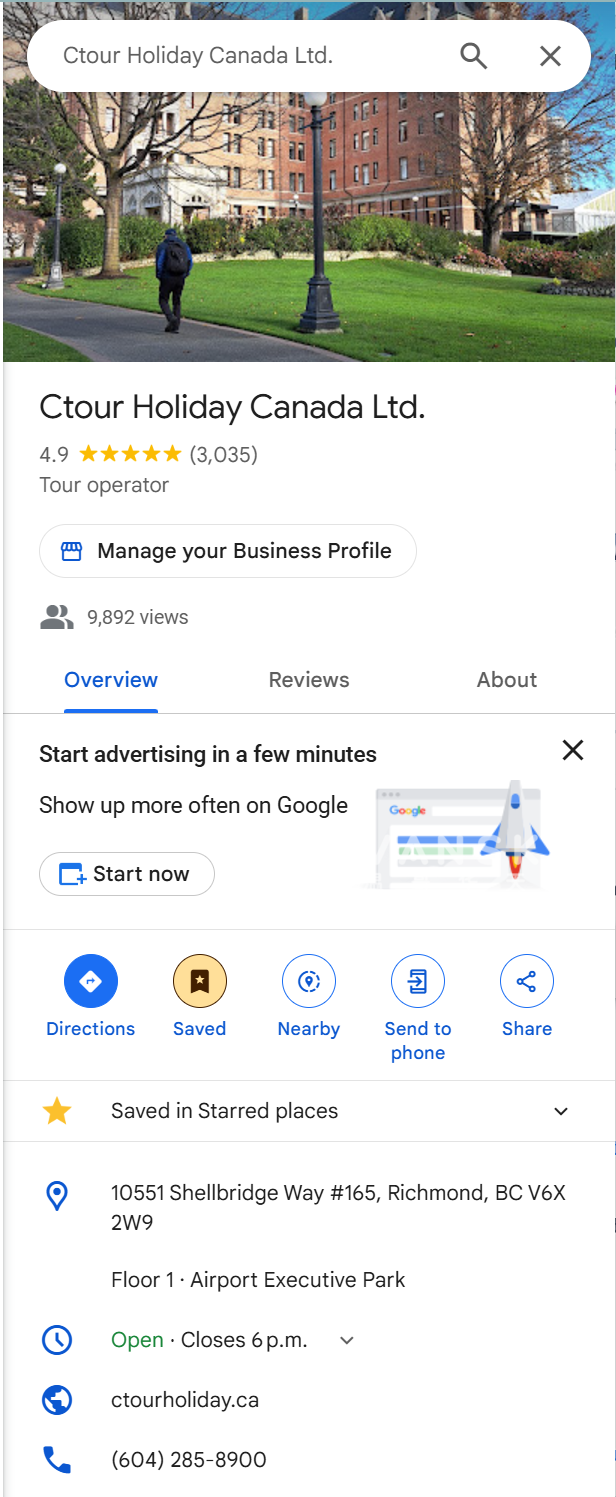Tap the Saved bookmark button
Viewport: 616px width, 1497px height.
coord(200,982)
